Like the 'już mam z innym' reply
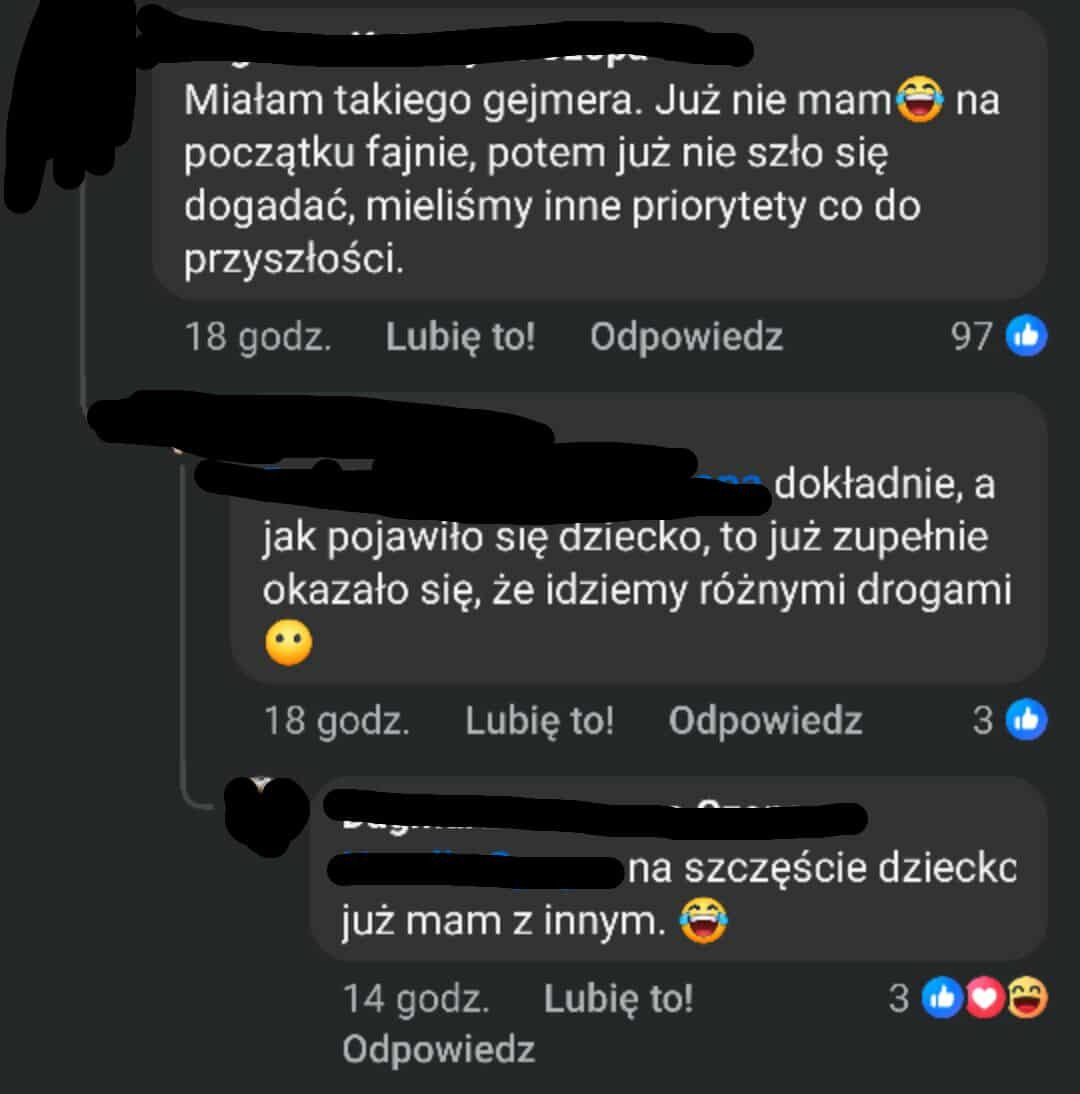 point(618,998)
